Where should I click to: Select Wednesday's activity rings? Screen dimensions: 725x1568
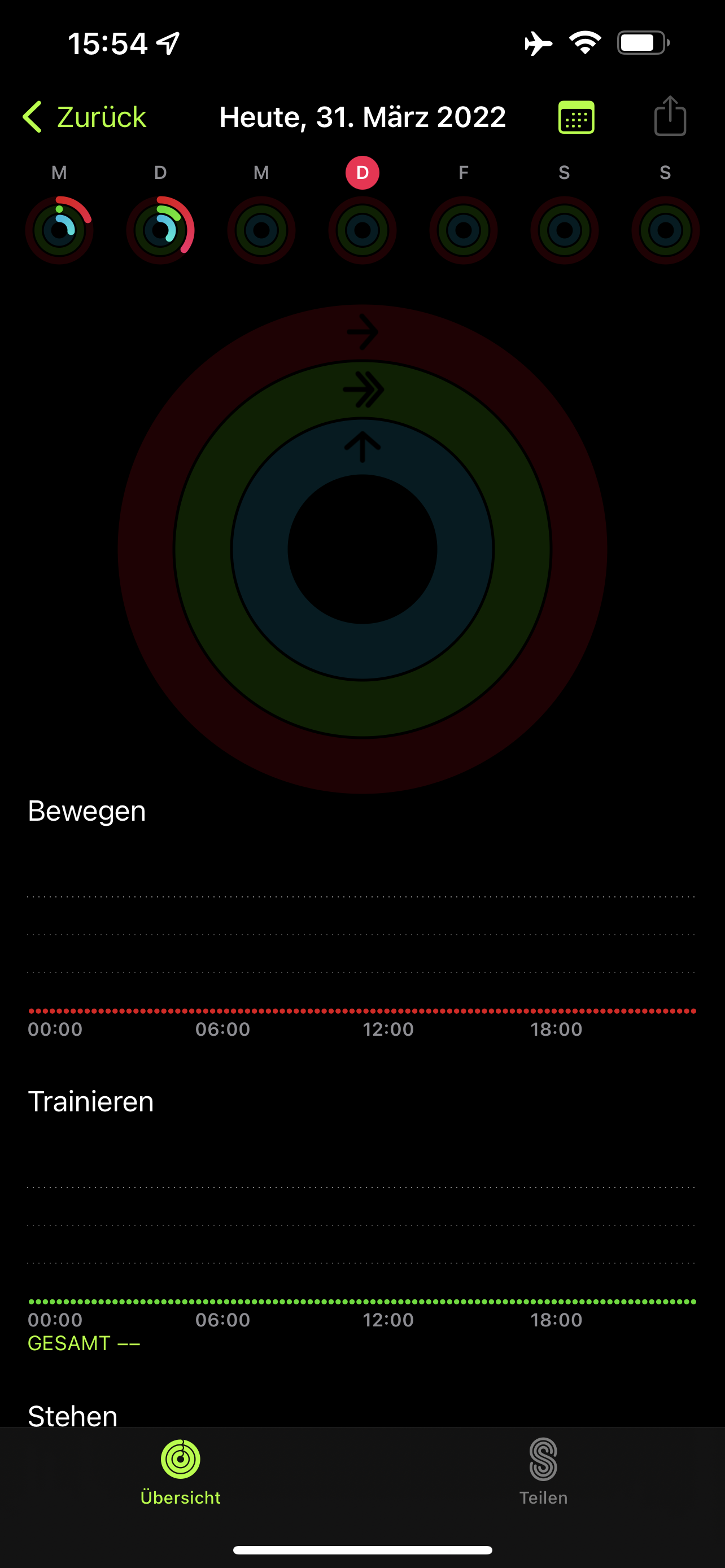261,230
